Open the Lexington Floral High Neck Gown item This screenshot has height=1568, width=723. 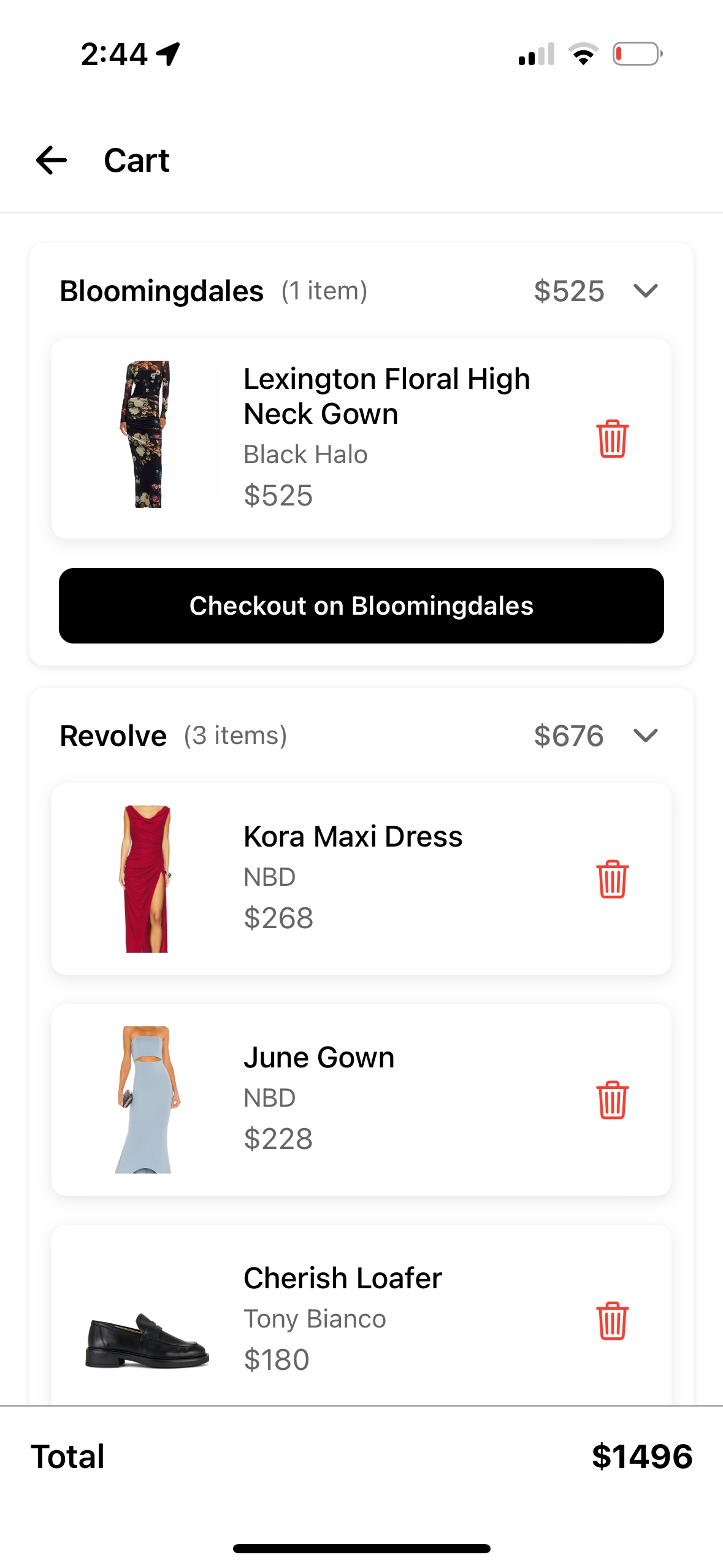click(361, 439)
